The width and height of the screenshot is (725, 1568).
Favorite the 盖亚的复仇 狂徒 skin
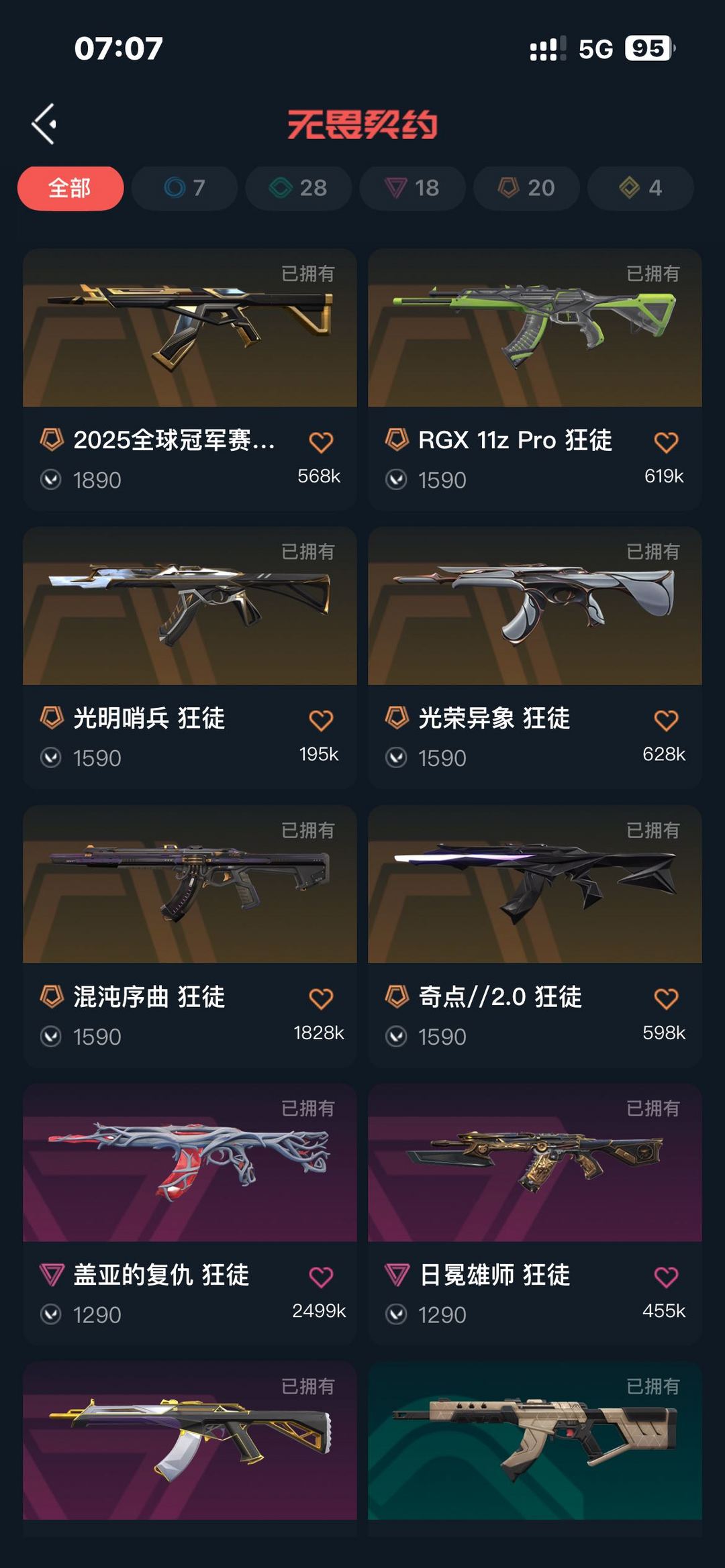[x=321, y=1276]
